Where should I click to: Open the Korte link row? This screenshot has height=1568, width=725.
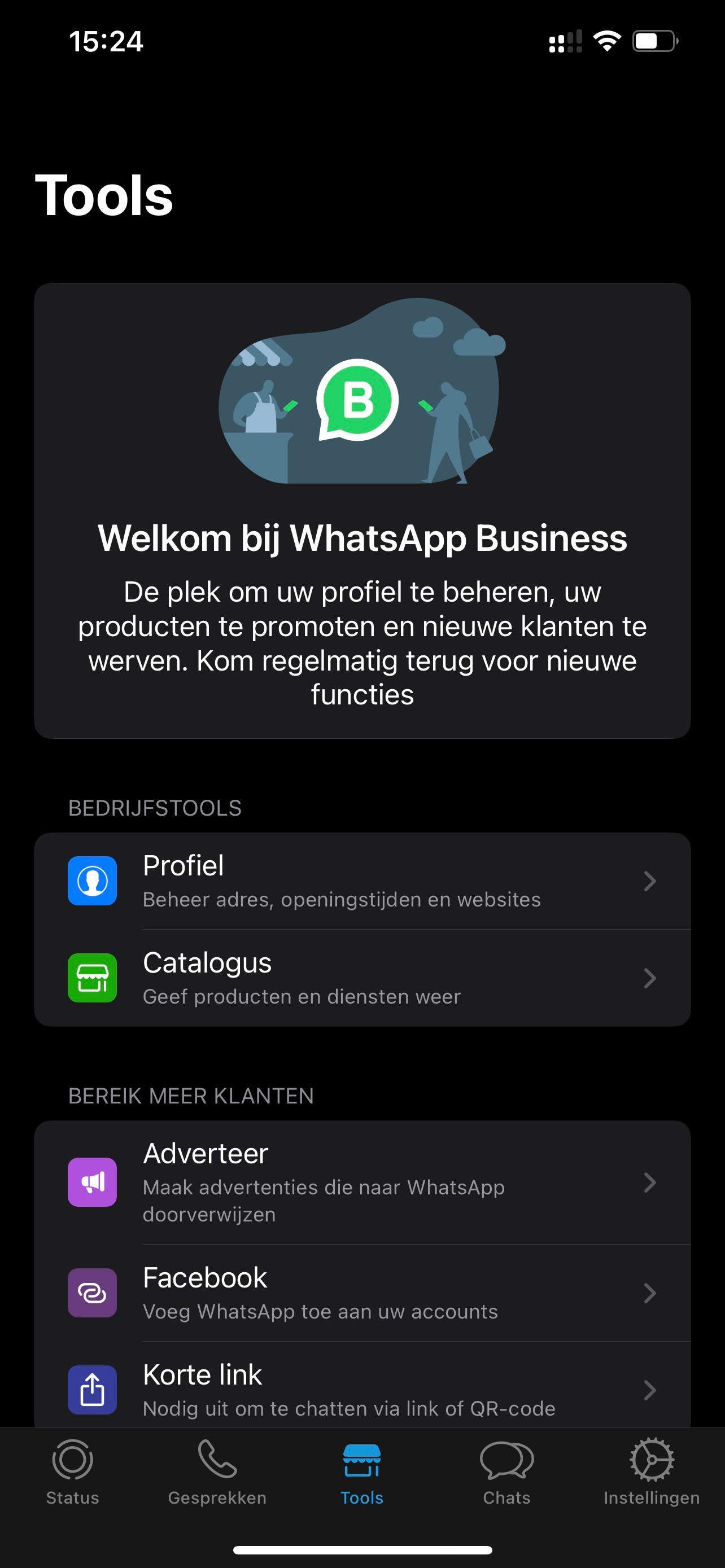(x=361, y=1389)
